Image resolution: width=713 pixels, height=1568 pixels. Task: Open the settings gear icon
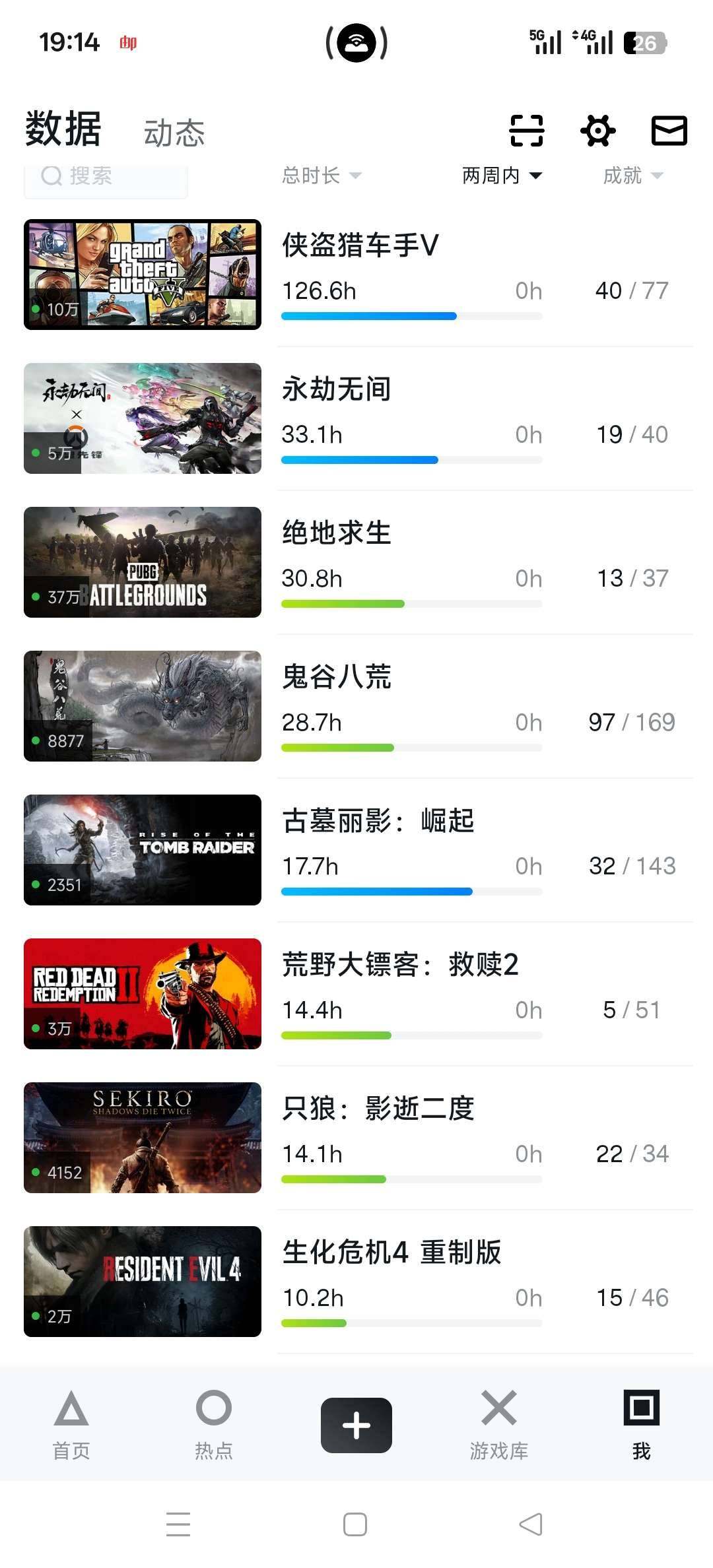597,131
